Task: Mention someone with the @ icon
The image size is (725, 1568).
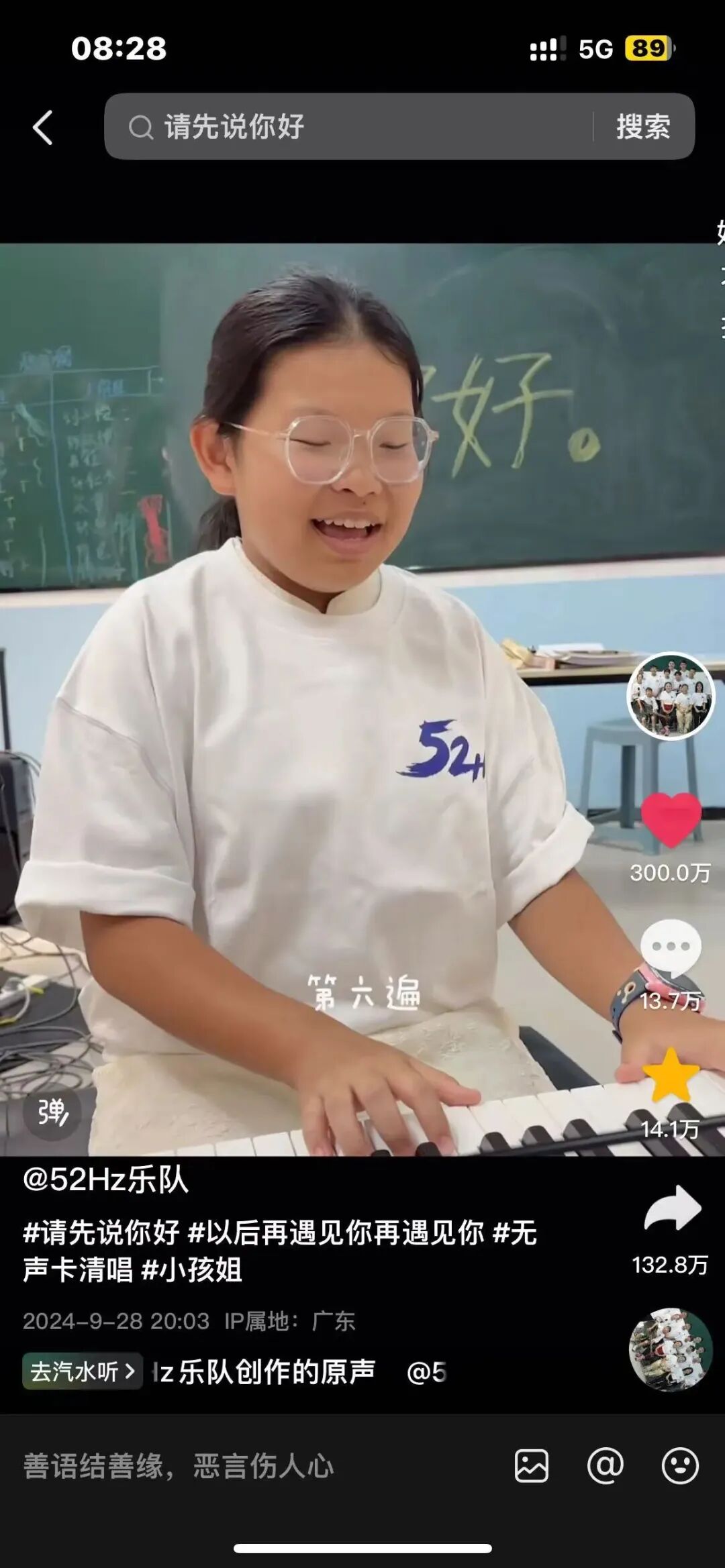Action: (x=606, y=1466)
